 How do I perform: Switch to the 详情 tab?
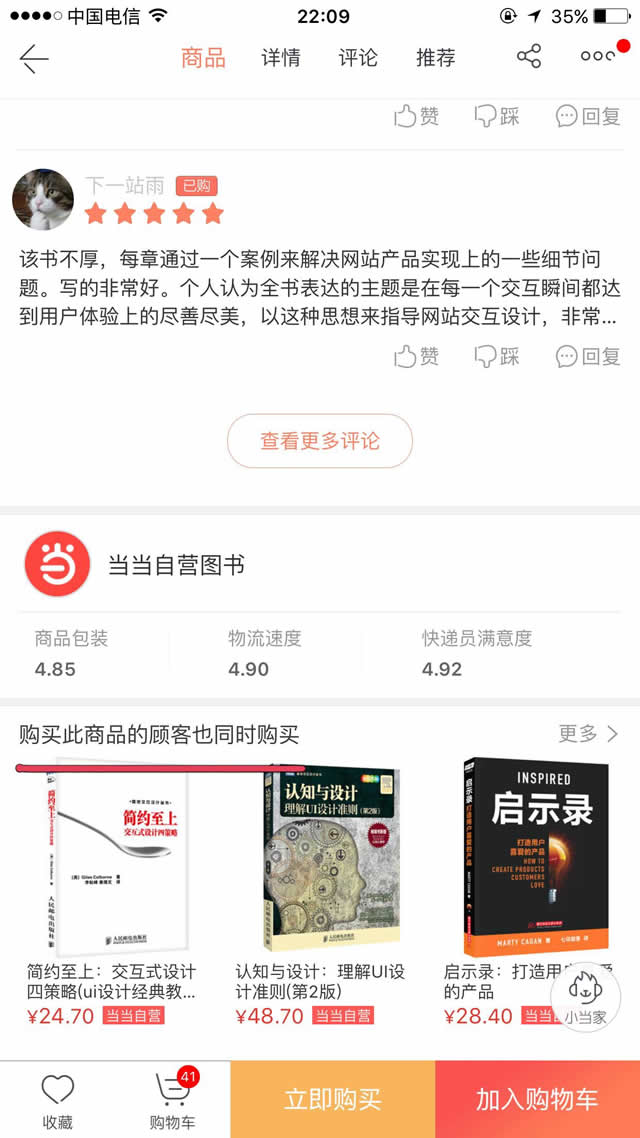coord(281,58)
